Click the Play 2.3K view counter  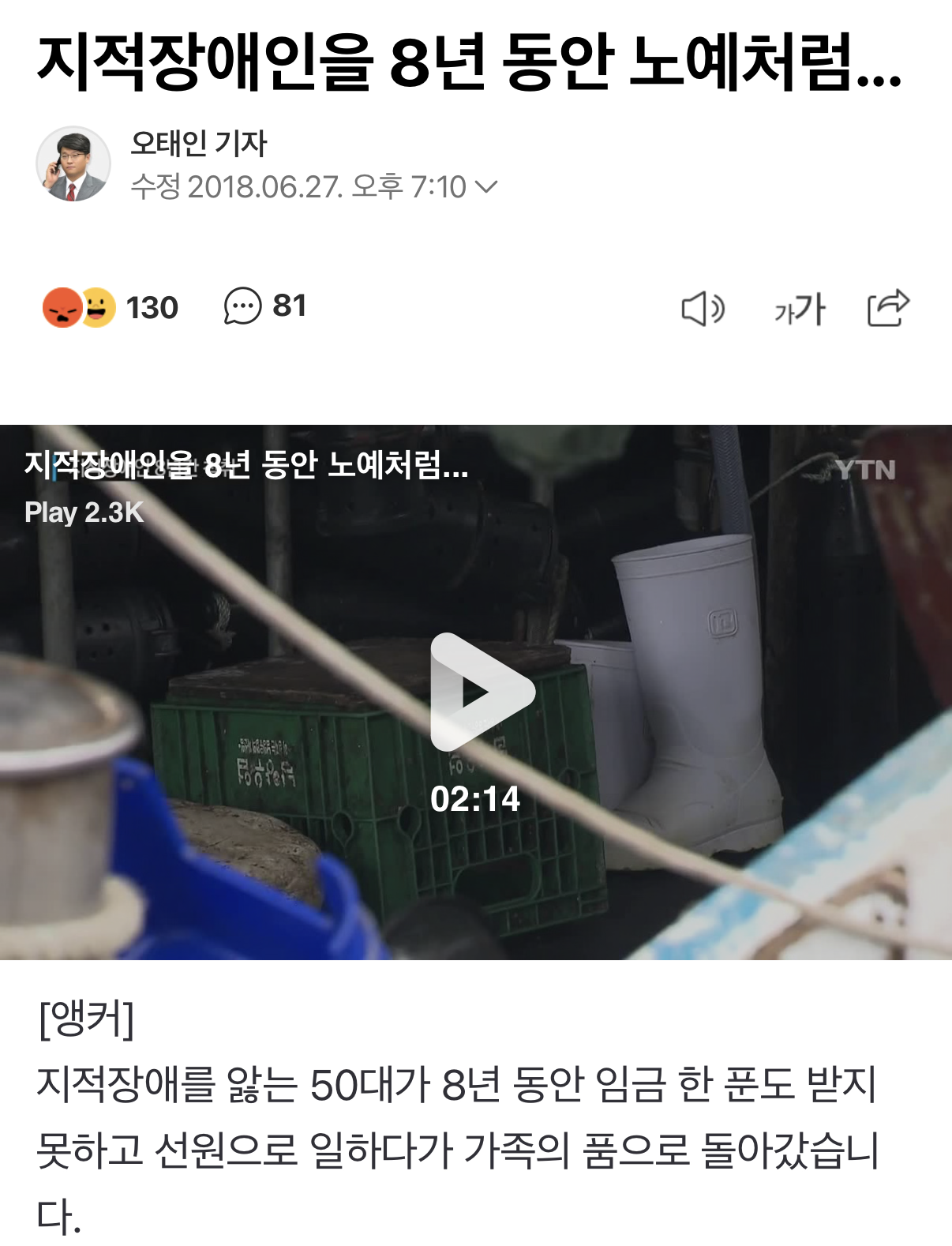coord(81,512)
